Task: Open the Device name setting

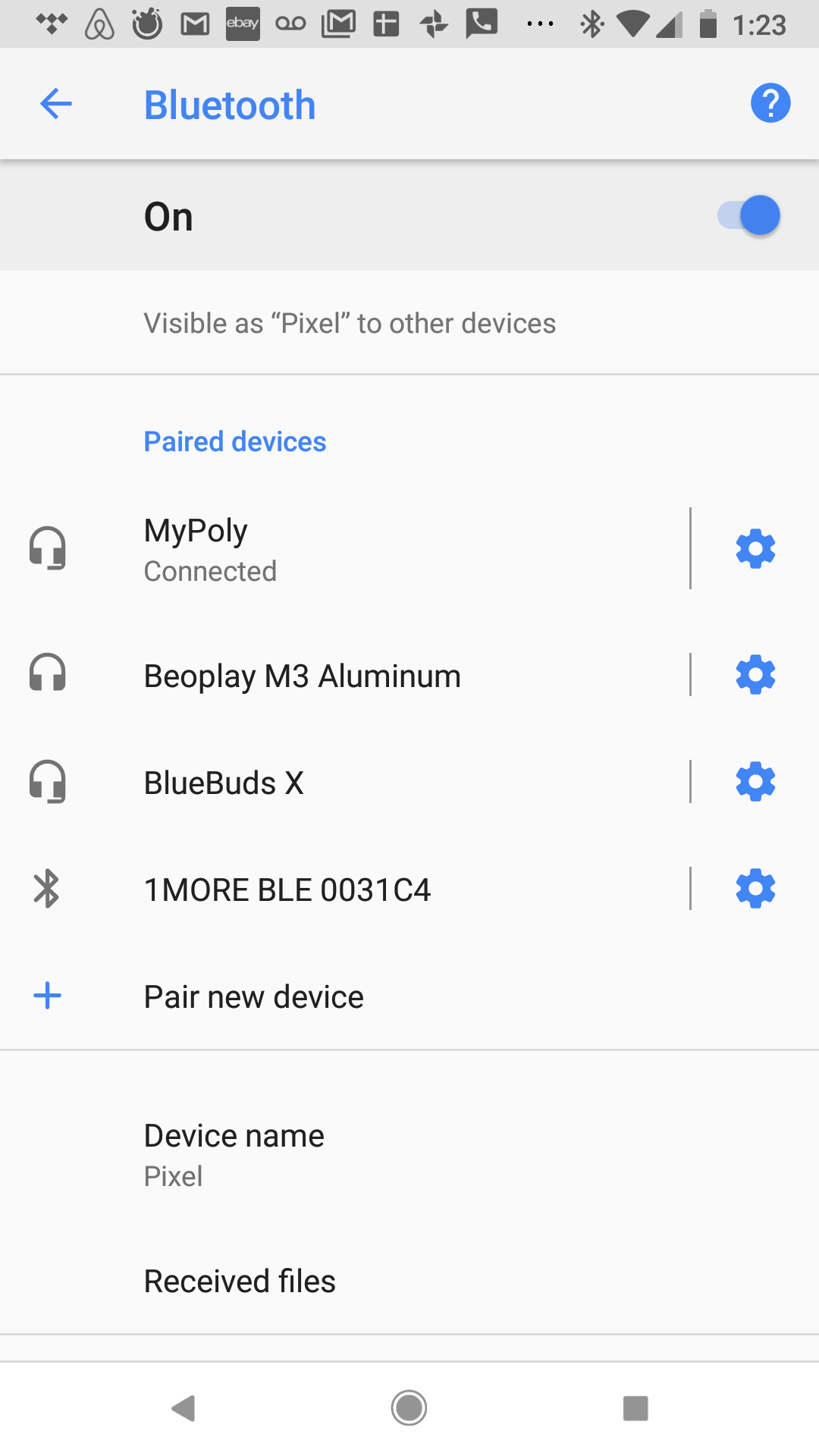Action: [x=235, y=1154]
